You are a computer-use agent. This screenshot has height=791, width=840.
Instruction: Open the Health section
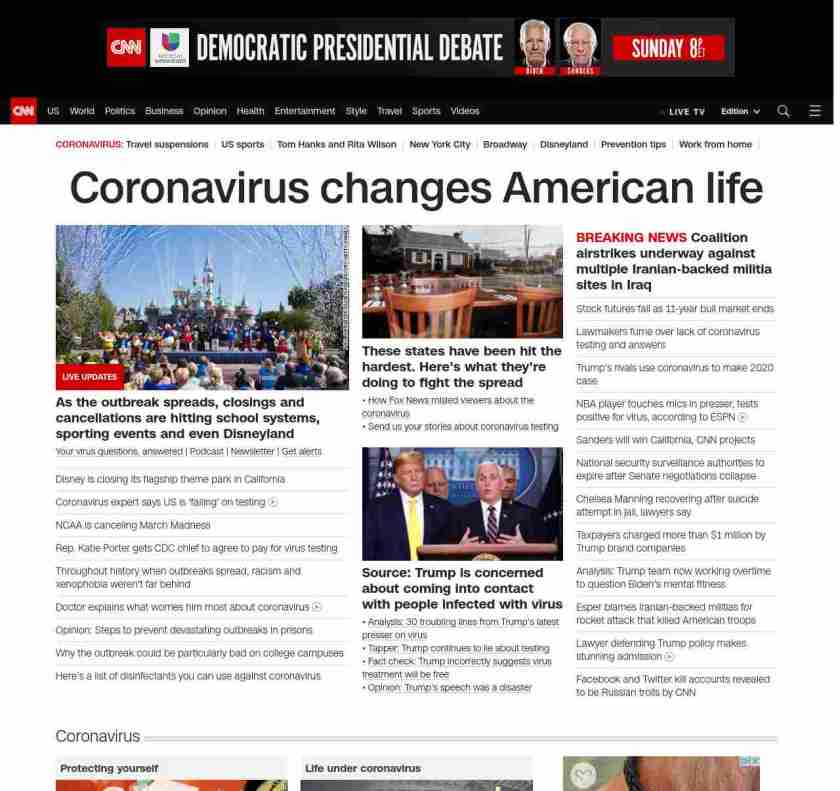pos(250,111)
